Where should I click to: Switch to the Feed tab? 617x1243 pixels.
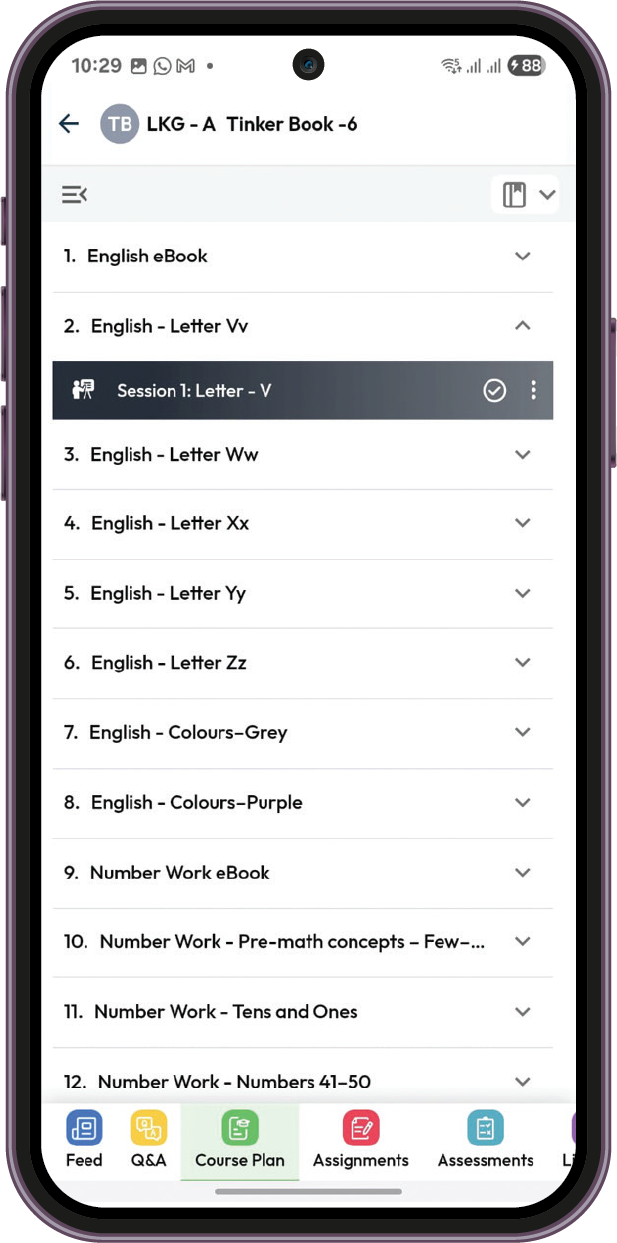[84, 1140]
